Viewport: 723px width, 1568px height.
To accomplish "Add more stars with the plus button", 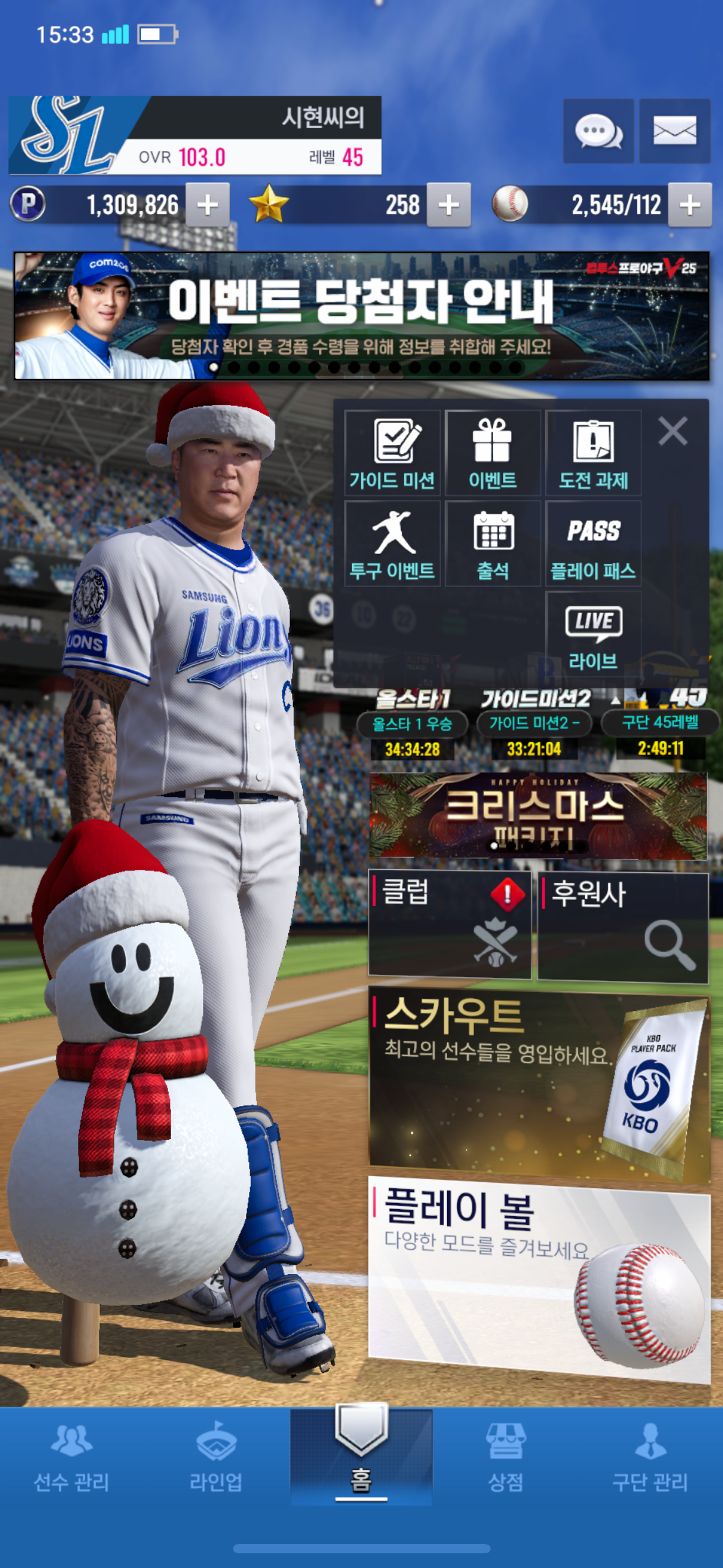I will [x=449, y=205].
